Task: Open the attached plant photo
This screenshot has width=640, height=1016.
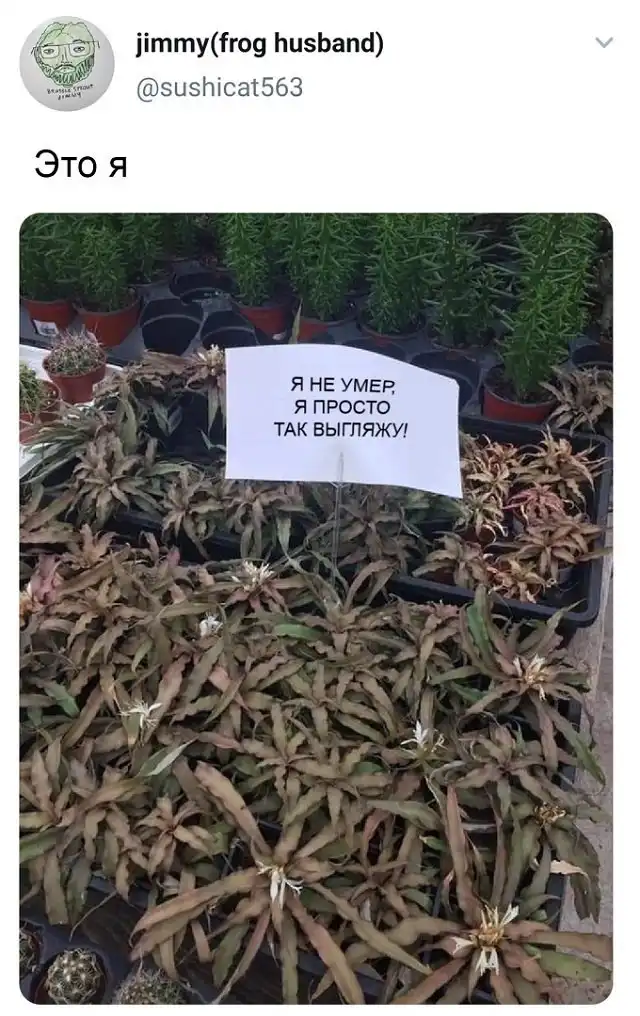Action: 316,608
